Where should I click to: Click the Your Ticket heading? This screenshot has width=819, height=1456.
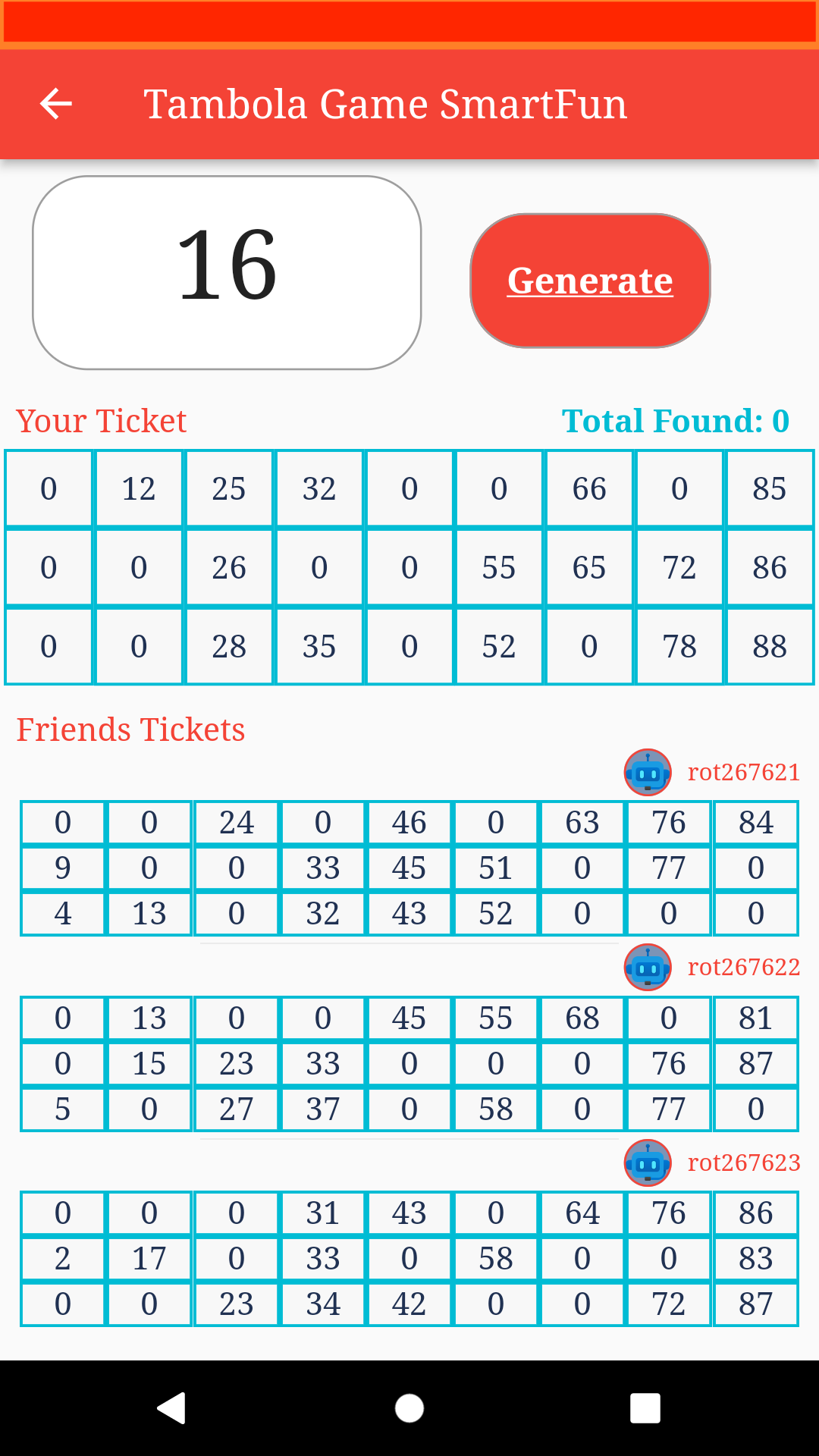(x=102, y=421)
